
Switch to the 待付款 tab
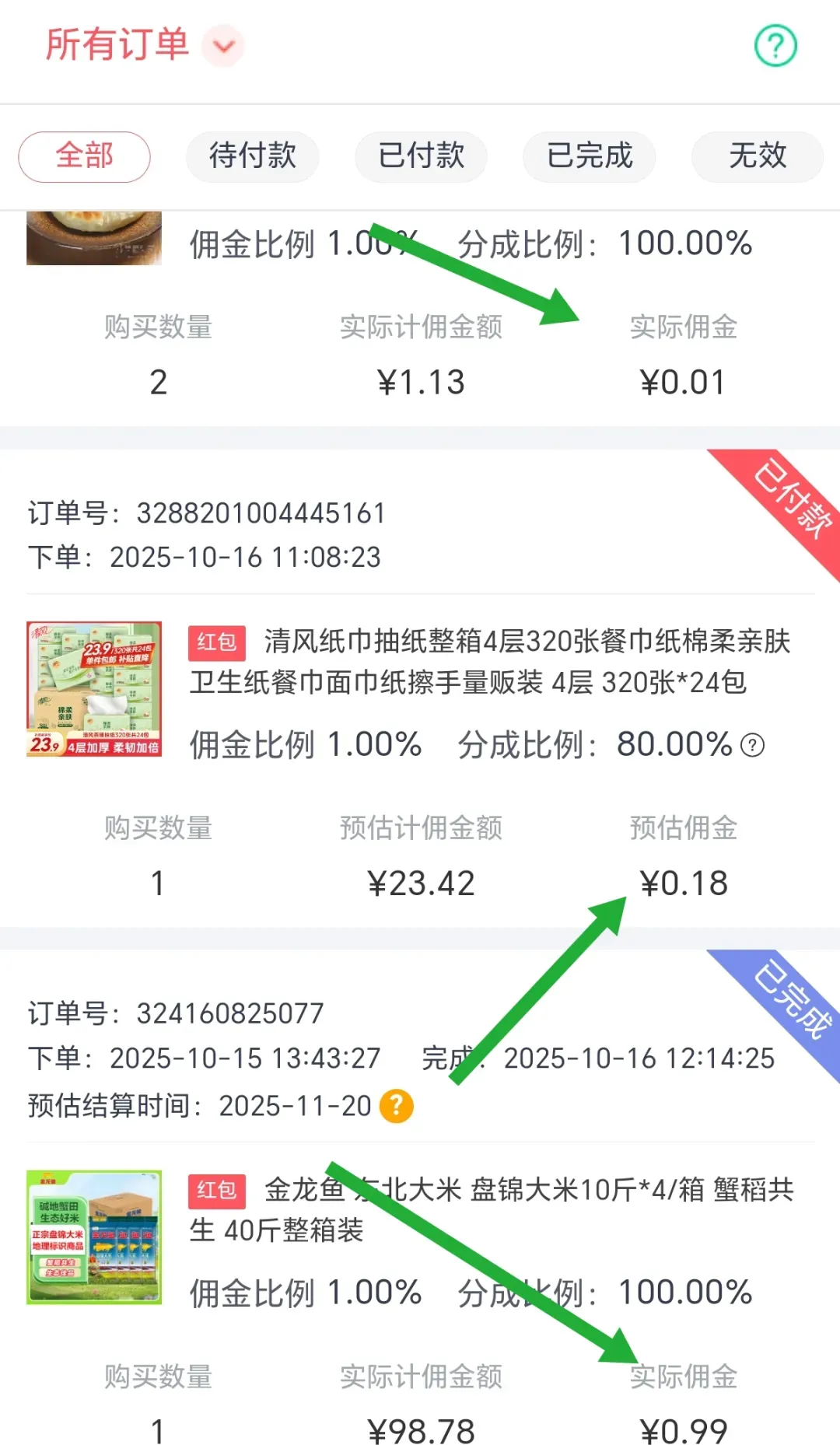[x=252, y=156]
